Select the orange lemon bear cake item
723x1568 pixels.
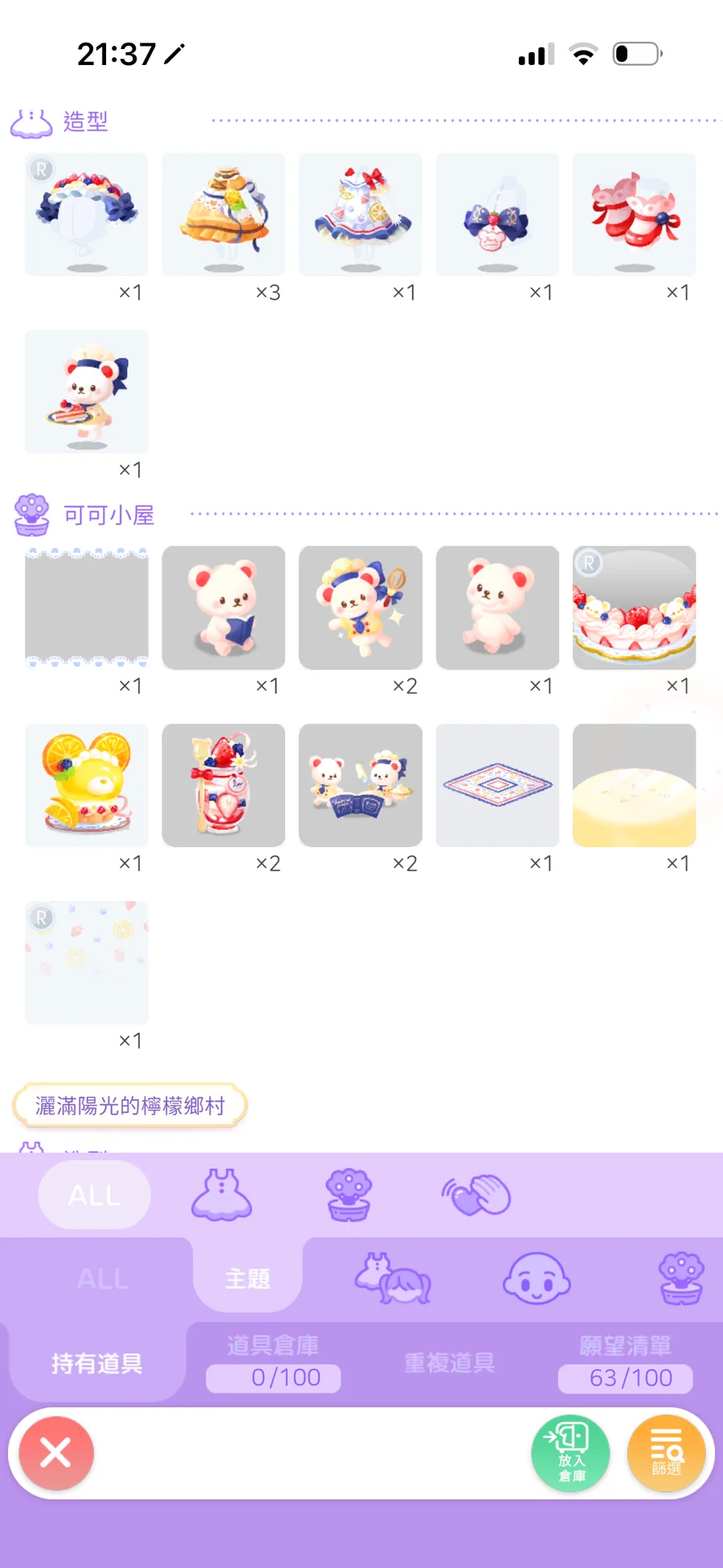87,785
